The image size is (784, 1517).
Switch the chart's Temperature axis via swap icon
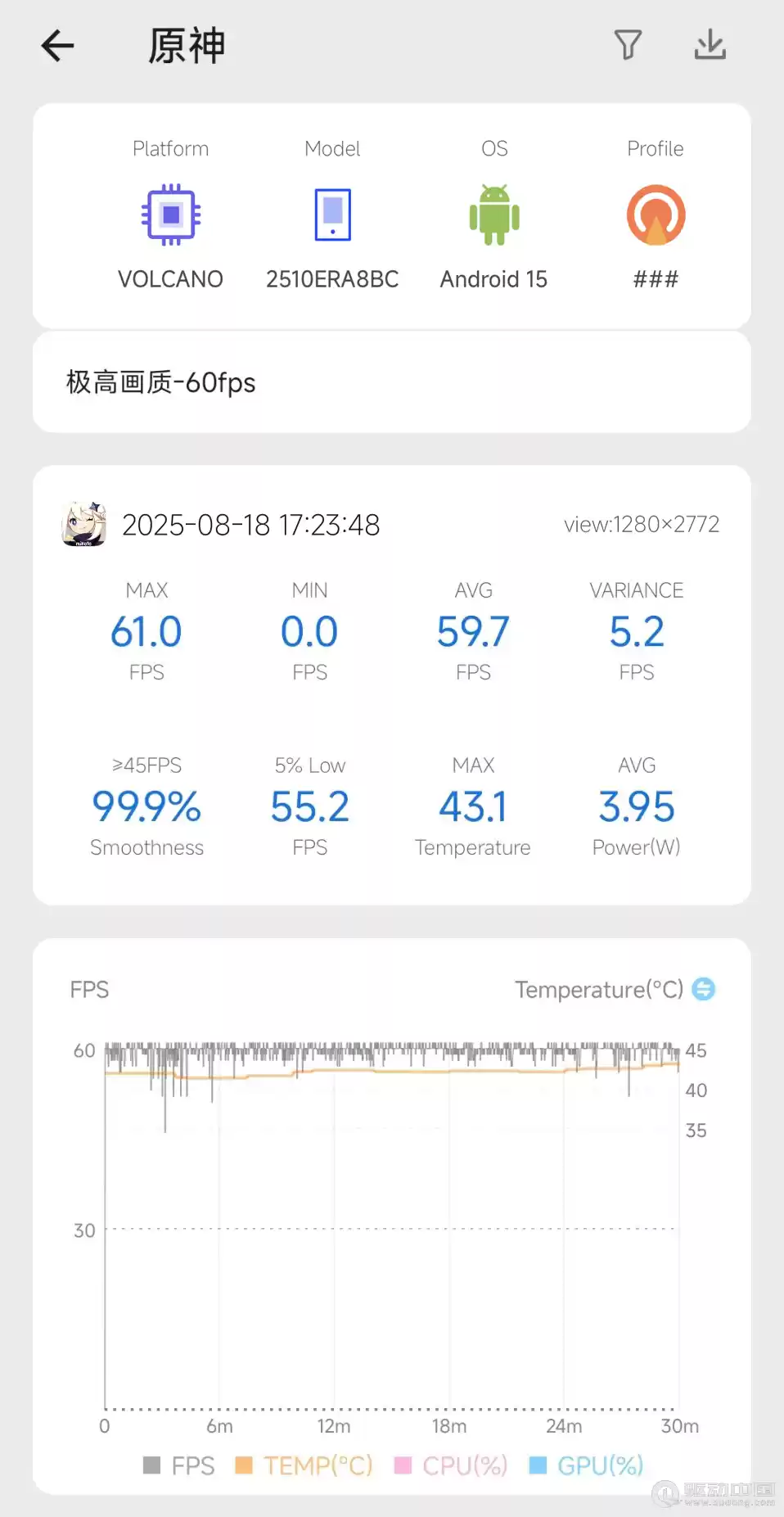pyautogui.click(x=703, y=989)
